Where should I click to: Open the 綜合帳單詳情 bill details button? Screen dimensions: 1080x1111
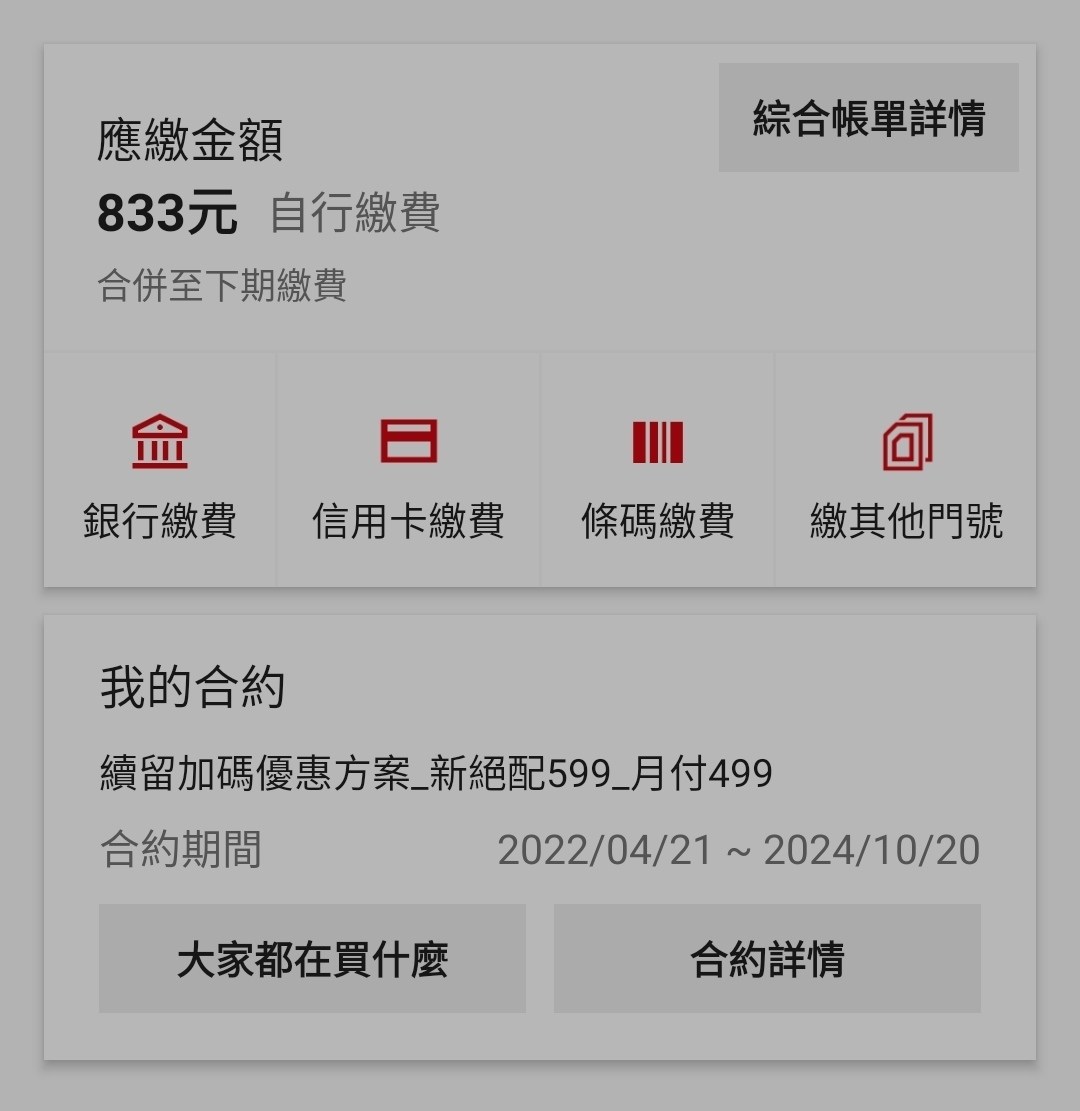tap(868, 120)
